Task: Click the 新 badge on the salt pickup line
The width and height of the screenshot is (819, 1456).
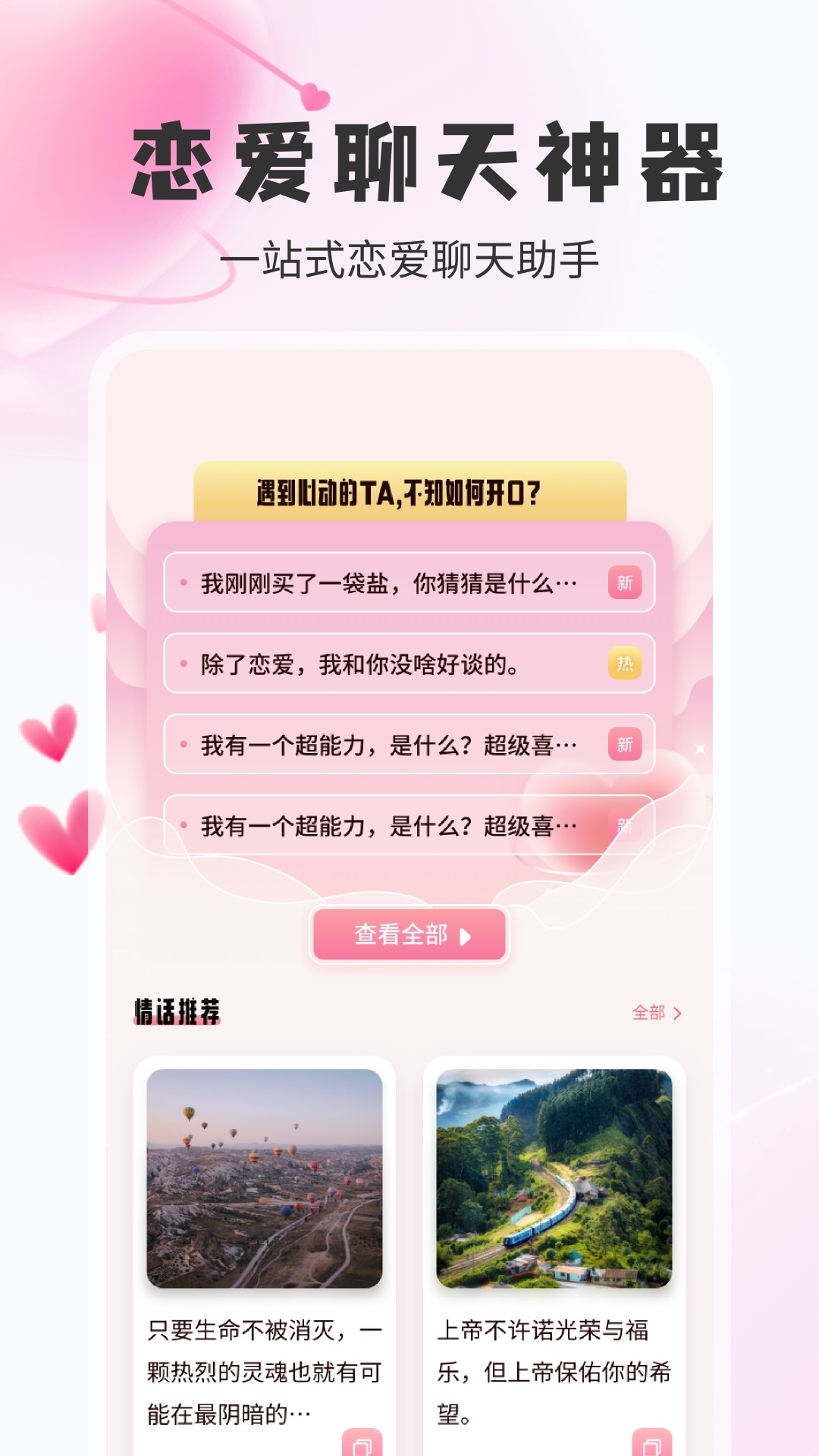Action: coord(626,580)
